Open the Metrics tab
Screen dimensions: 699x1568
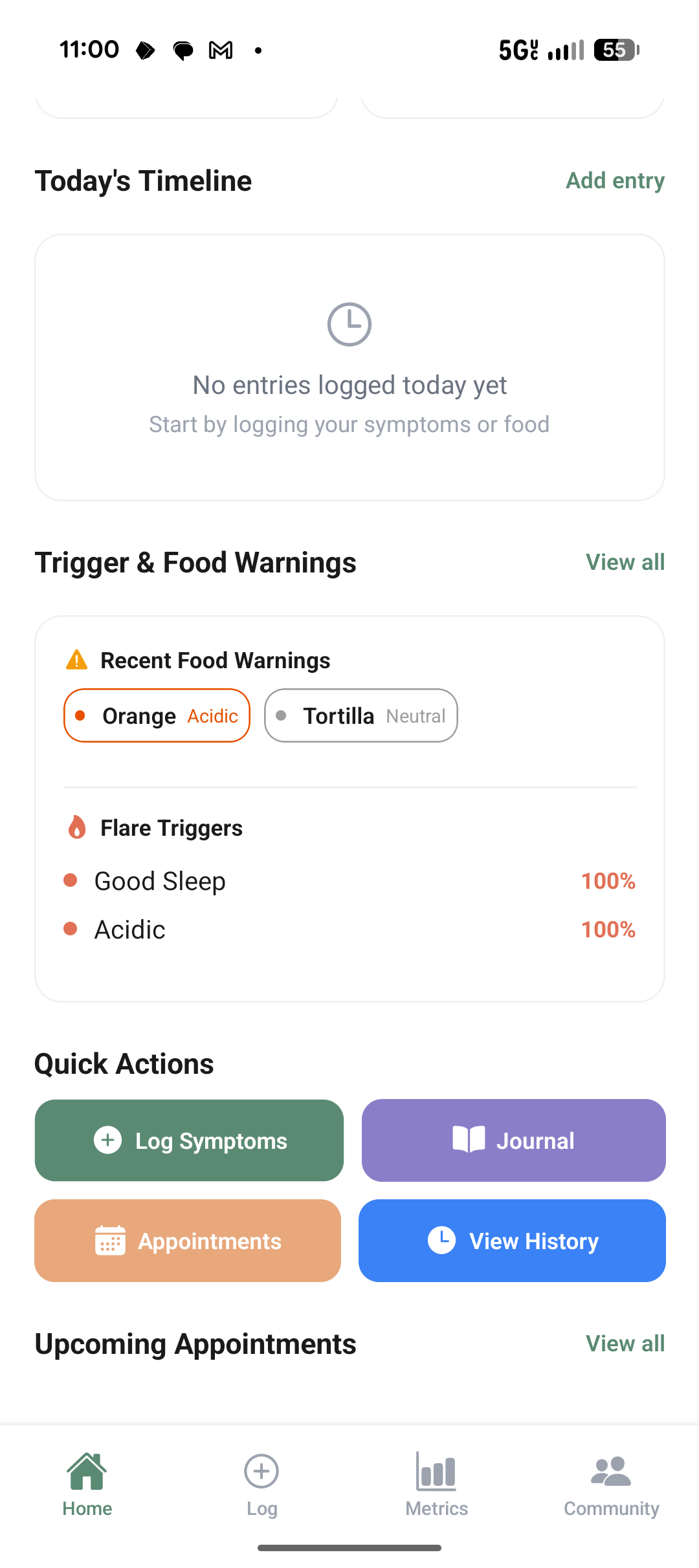click(436, 1484)
